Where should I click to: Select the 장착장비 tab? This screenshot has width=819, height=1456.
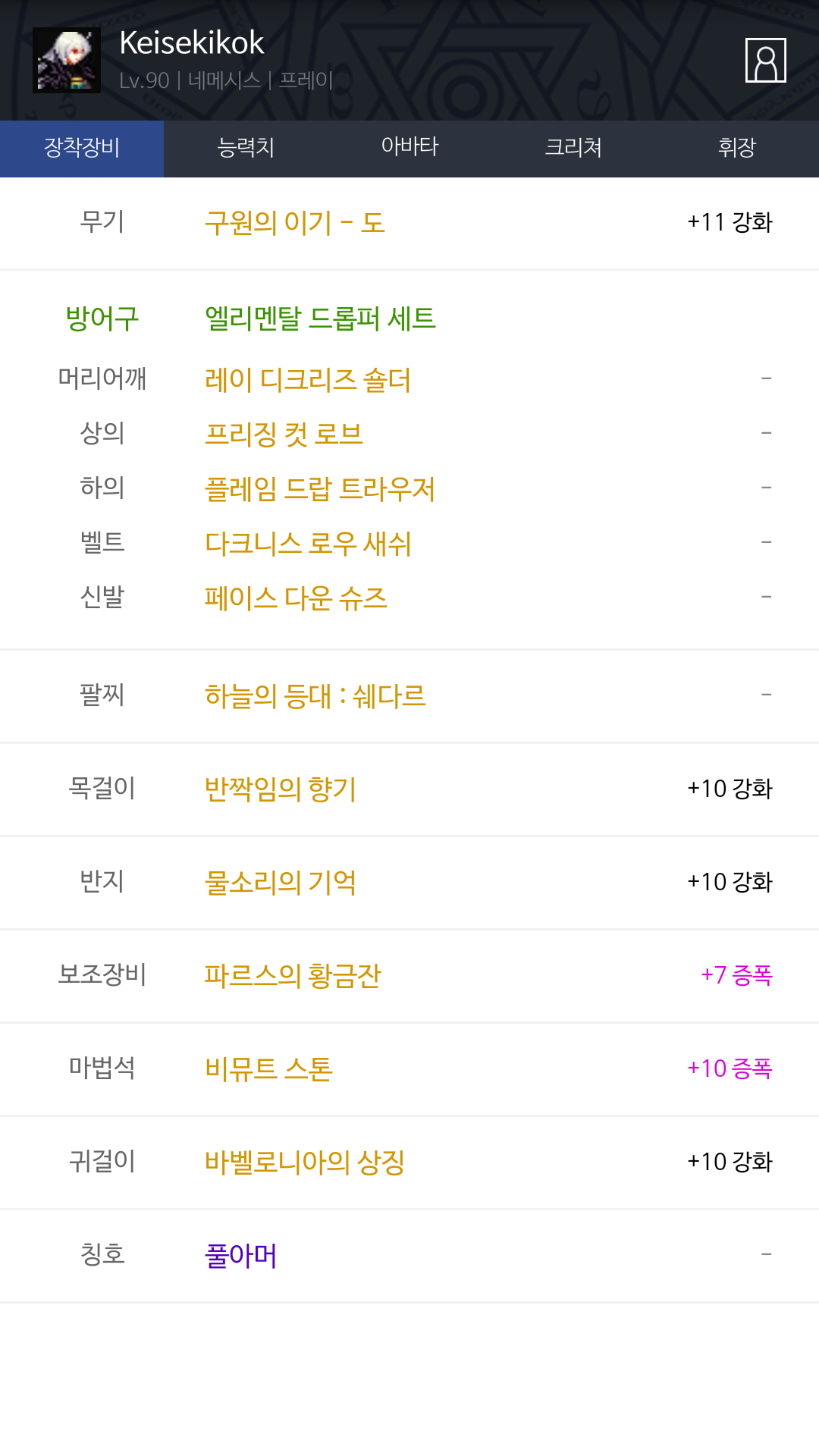tap(82, 148)
